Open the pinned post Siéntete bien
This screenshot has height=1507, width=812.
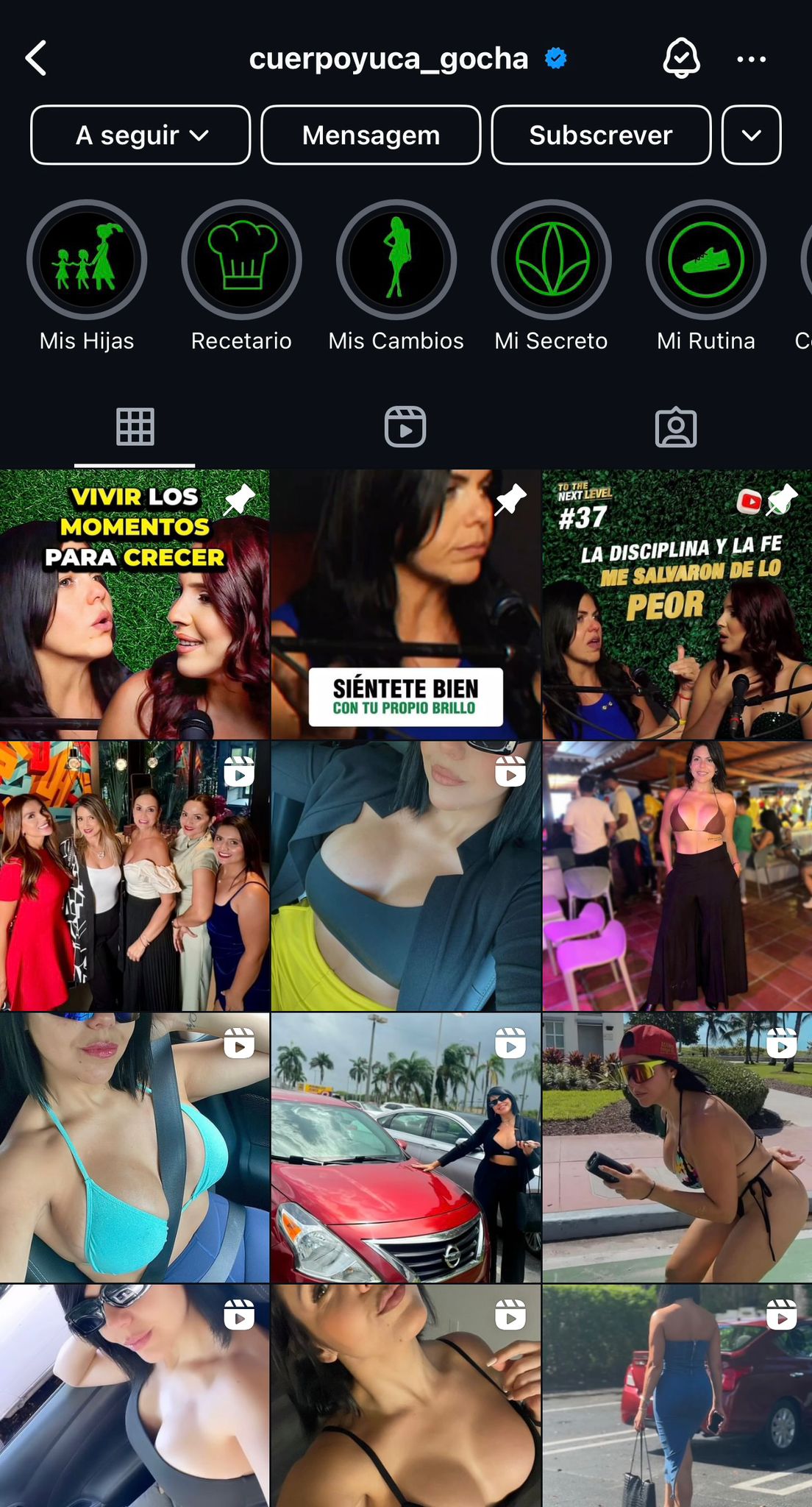(405, 604)
